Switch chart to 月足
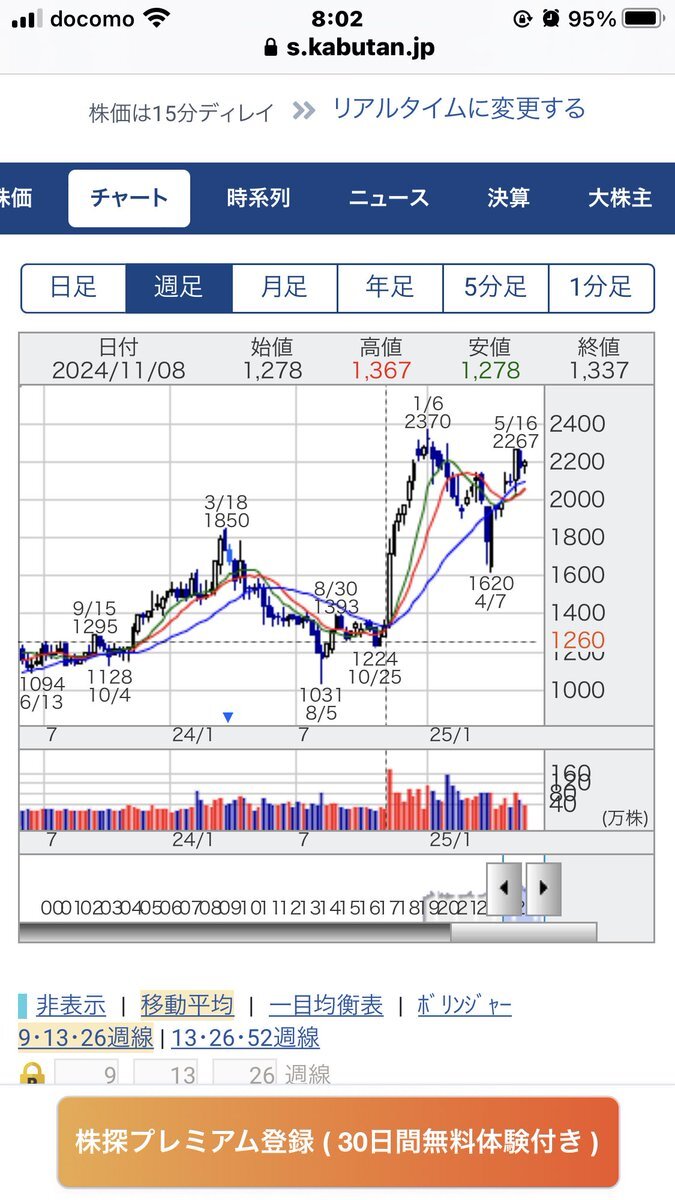Viewport: 675px width, 1200px height. click(284, 288)
